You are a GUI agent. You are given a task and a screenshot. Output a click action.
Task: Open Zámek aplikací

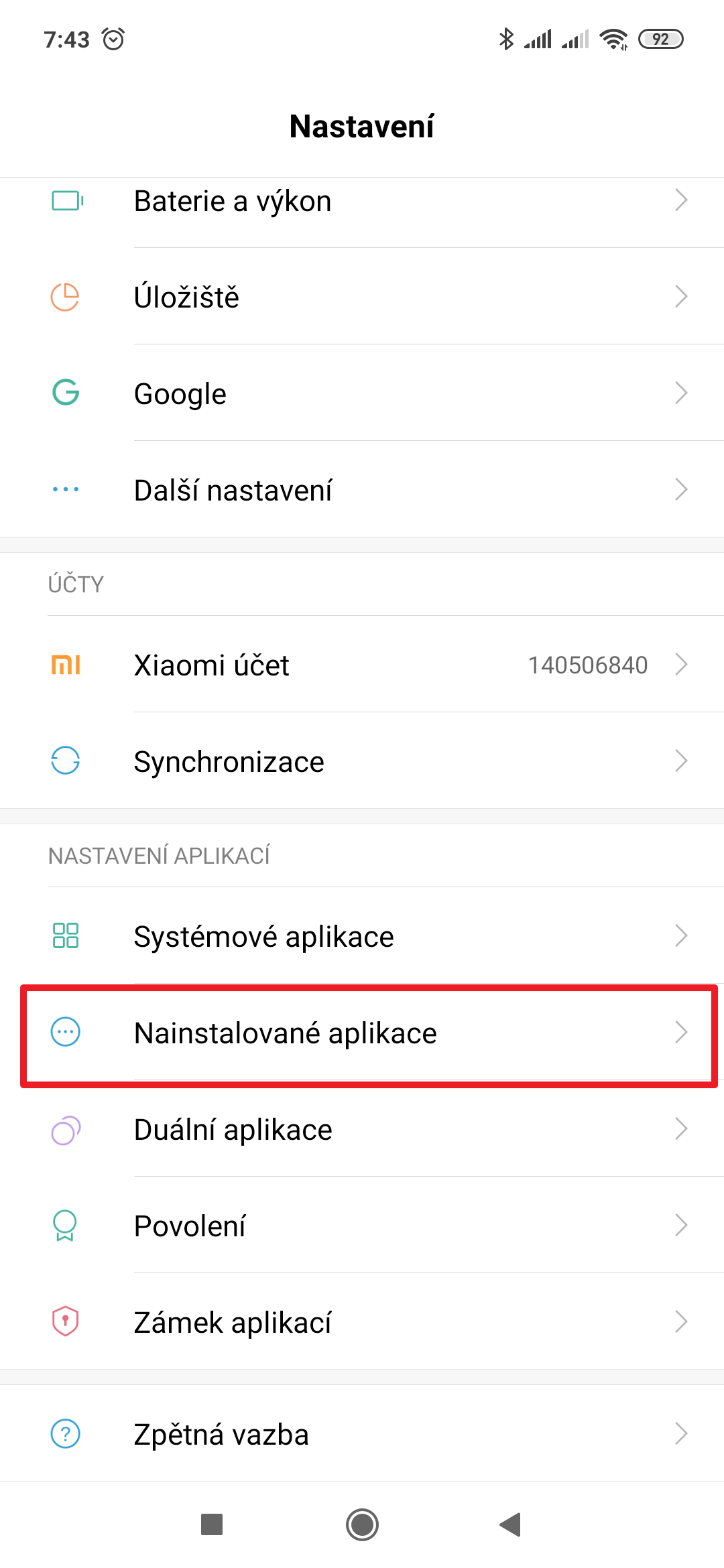click(362, 1322)
